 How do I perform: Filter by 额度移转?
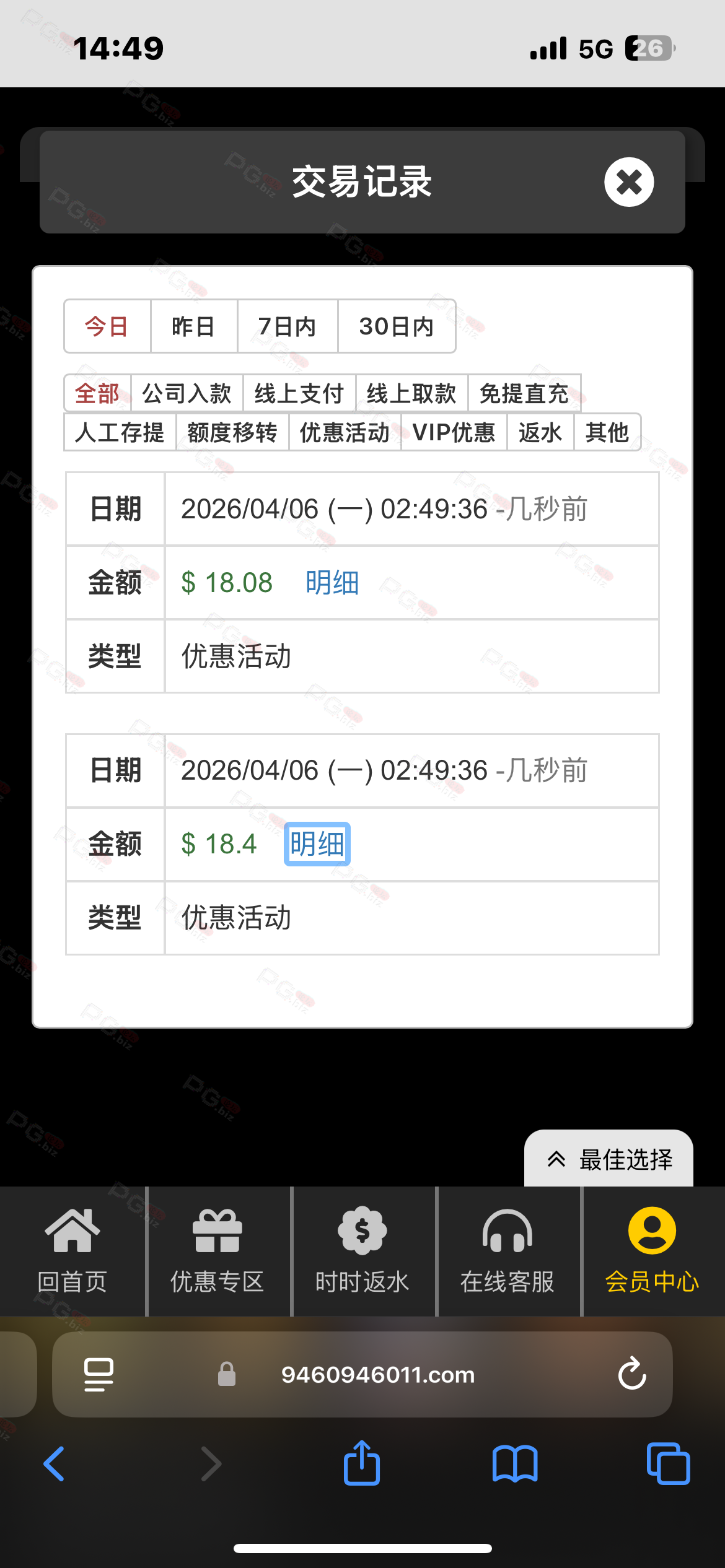[232, 432]
